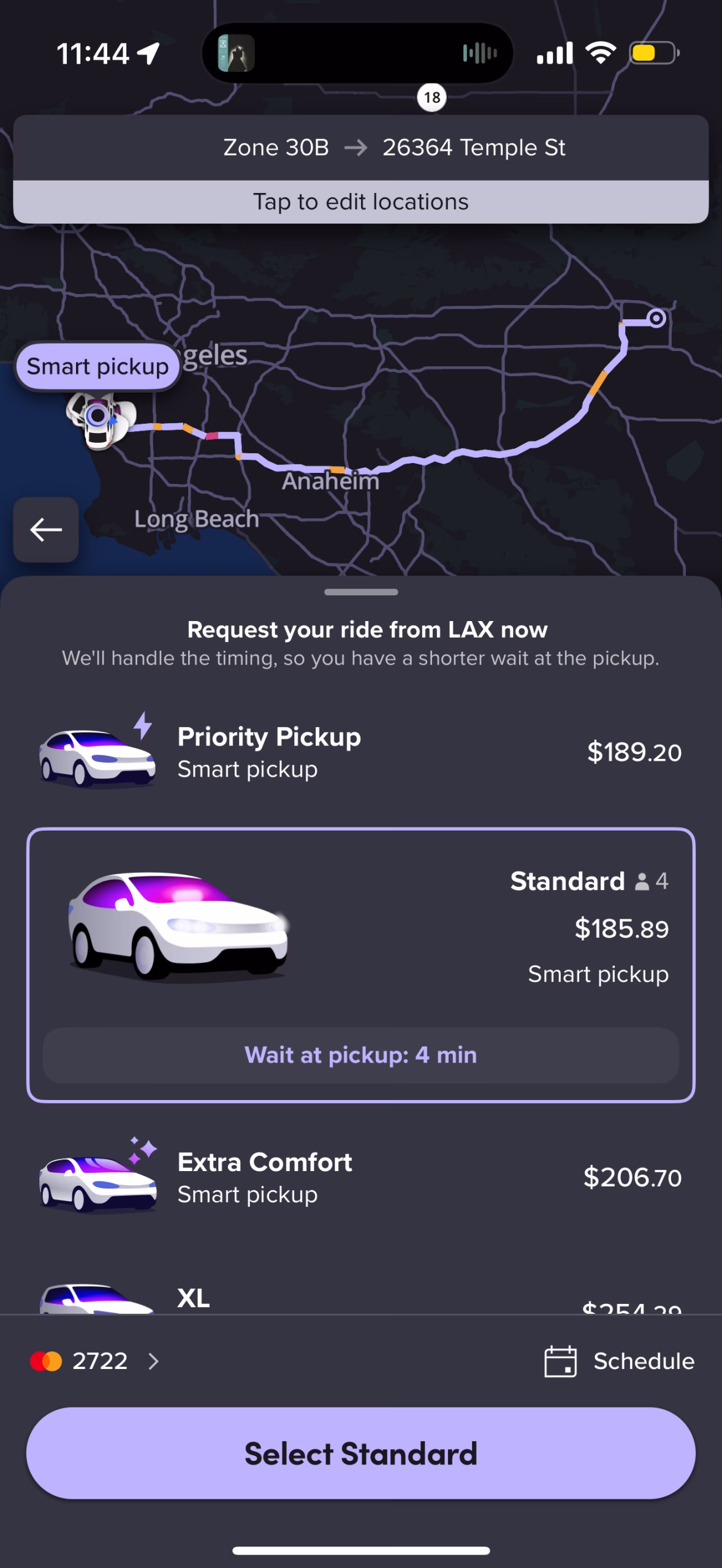The width and height of the screenshot is (722, 1568).
Task: Choose the Priority Pickup ride option
Action: tap(360, 752)
